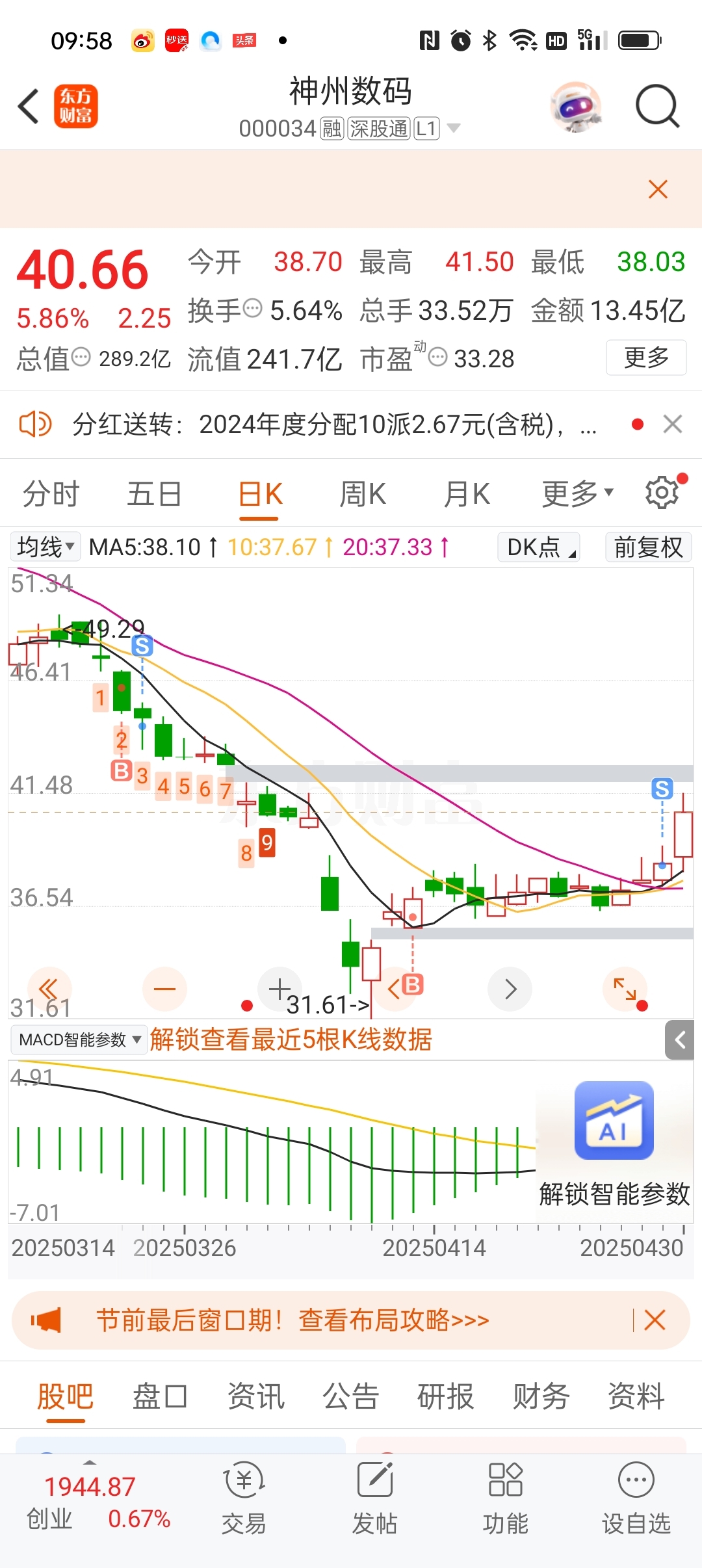Screen dimensions: 702x1568
Task: Open the search magnifier icon
Action: point(657,107)
